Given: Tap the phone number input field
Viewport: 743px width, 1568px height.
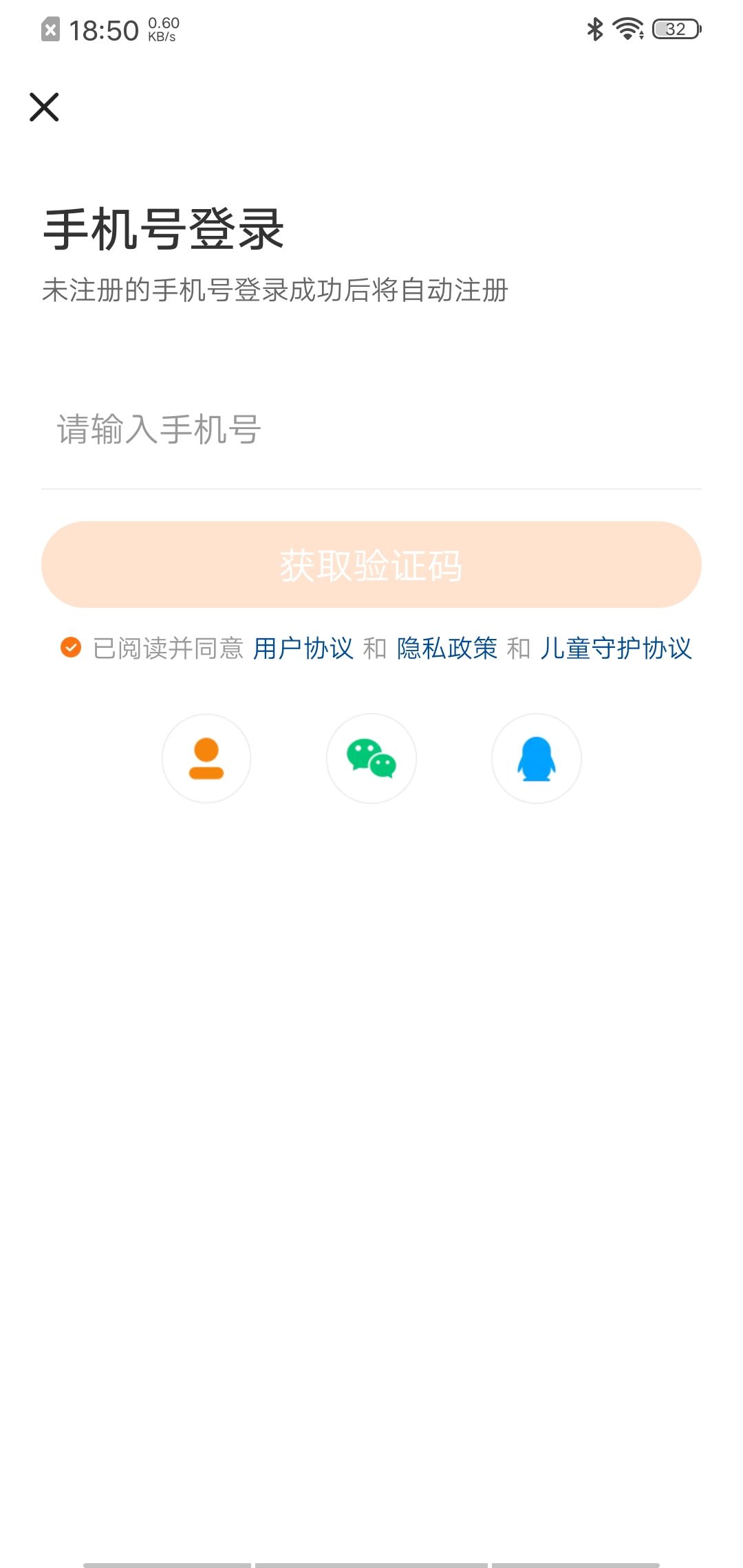Looking at the screenshot, I should tap(371, 430).
